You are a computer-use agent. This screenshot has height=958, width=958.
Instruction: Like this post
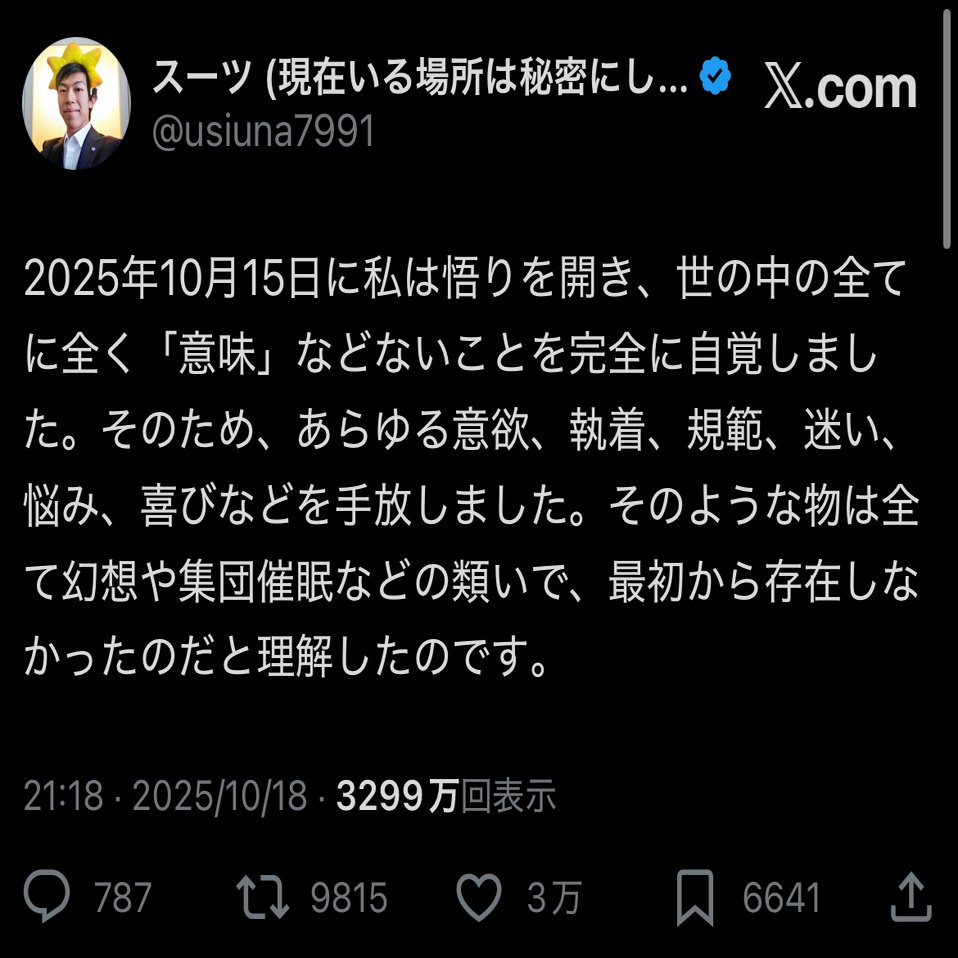click(x=479, y=897)
